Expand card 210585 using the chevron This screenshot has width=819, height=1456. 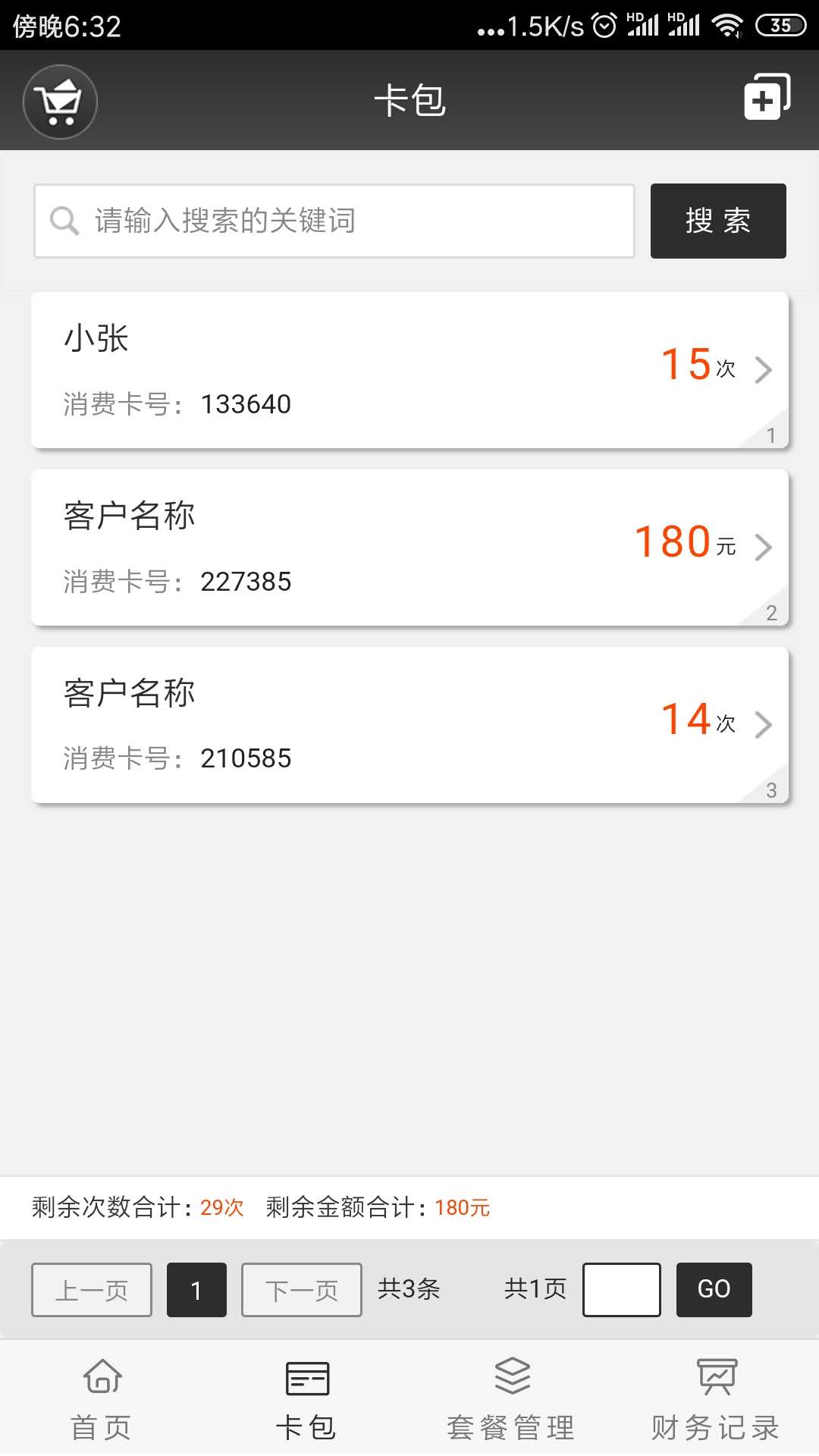(x=763, y=725)
